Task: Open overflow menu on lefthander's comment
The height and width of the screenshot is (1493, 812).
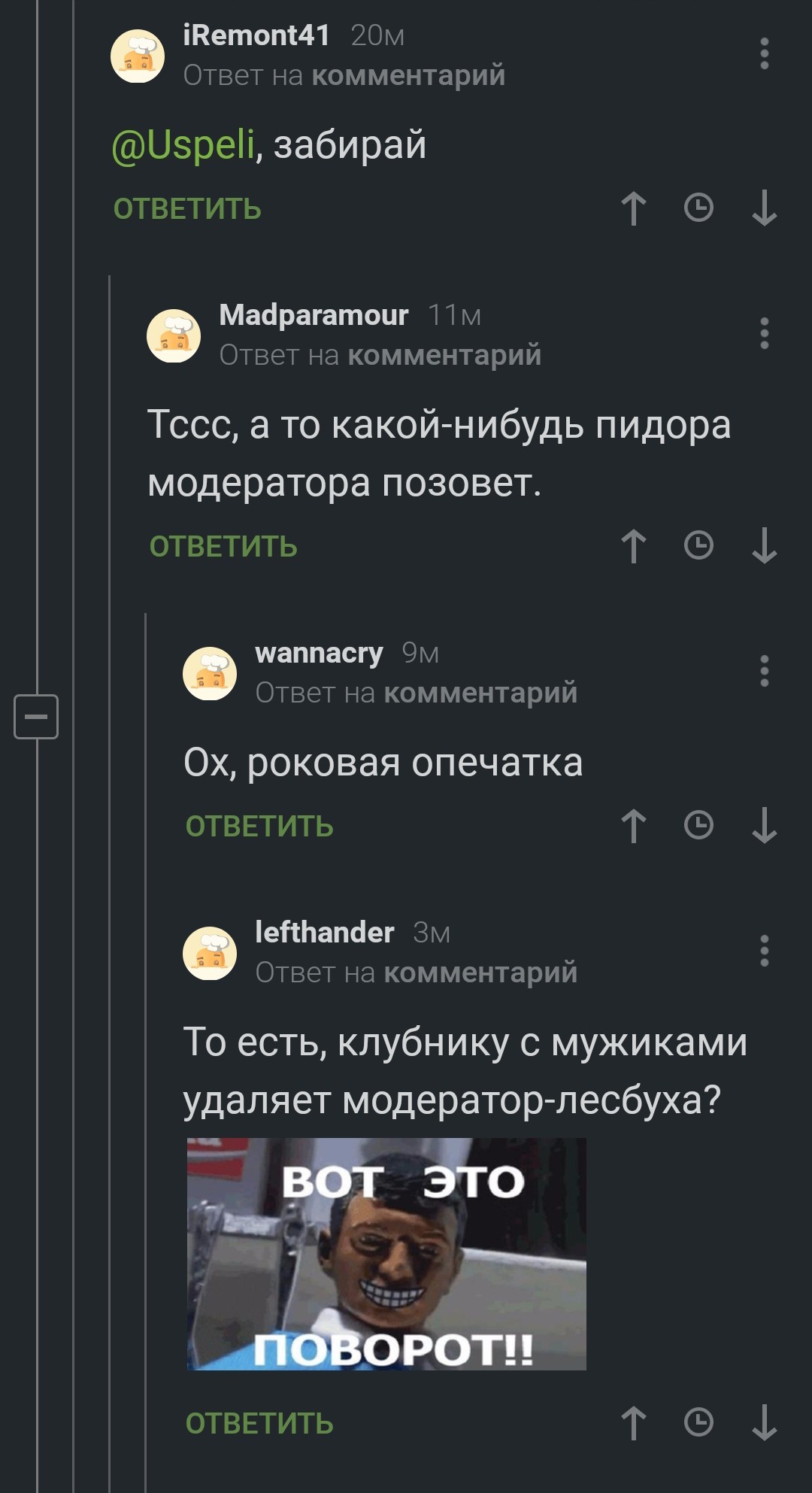Action: (764, 951)
